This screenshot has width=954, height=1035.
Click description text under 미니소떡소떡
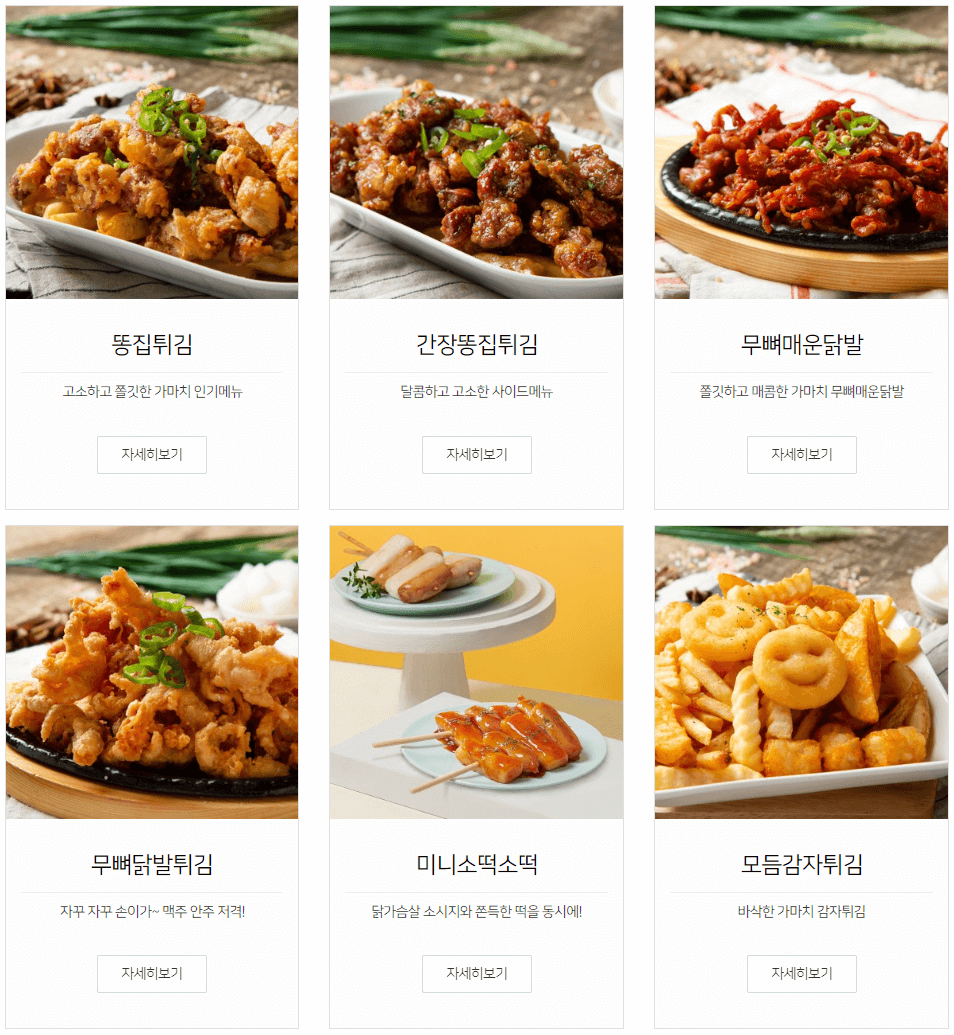pos(476,911)
